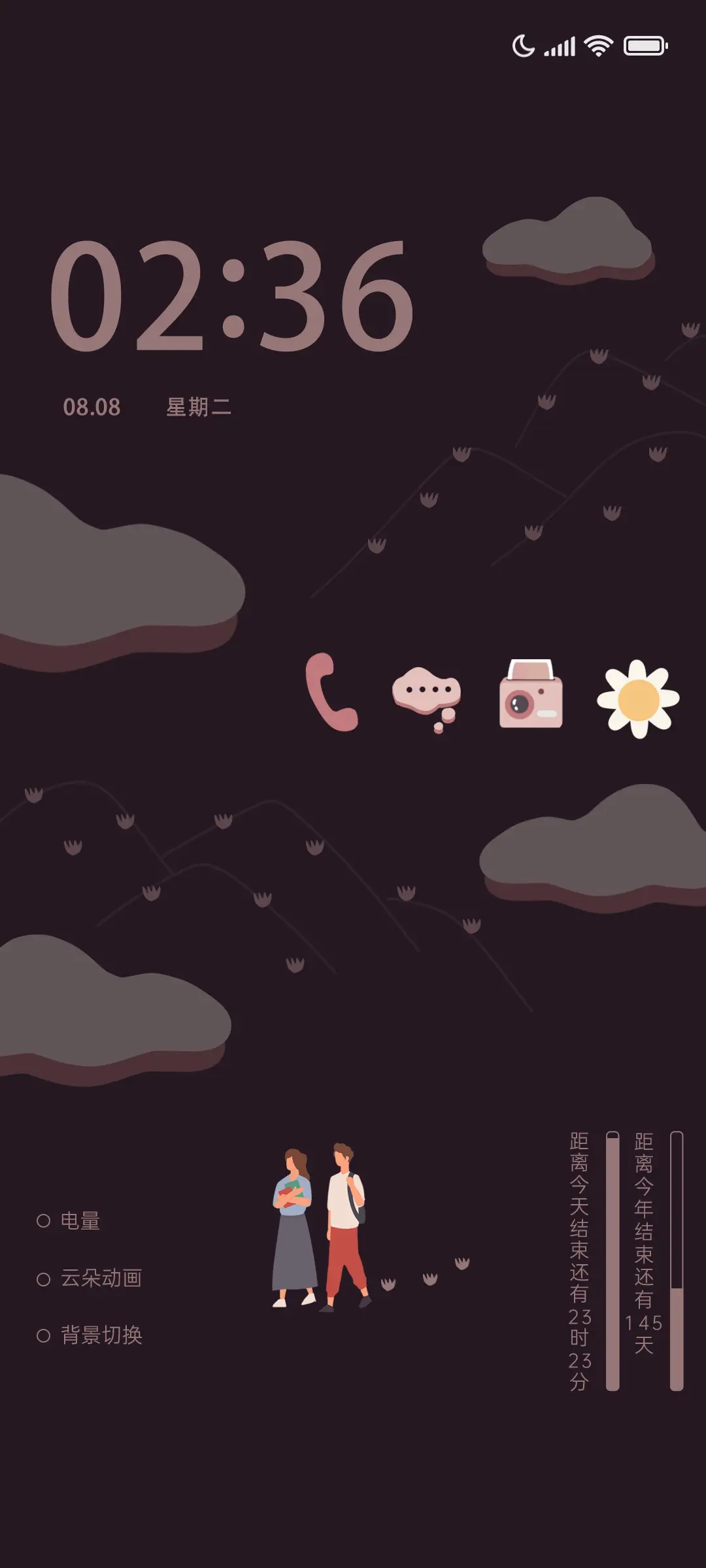
Task: Open the phone dialer shortcut
Action: pyautogui.click(x=331, y=693)
